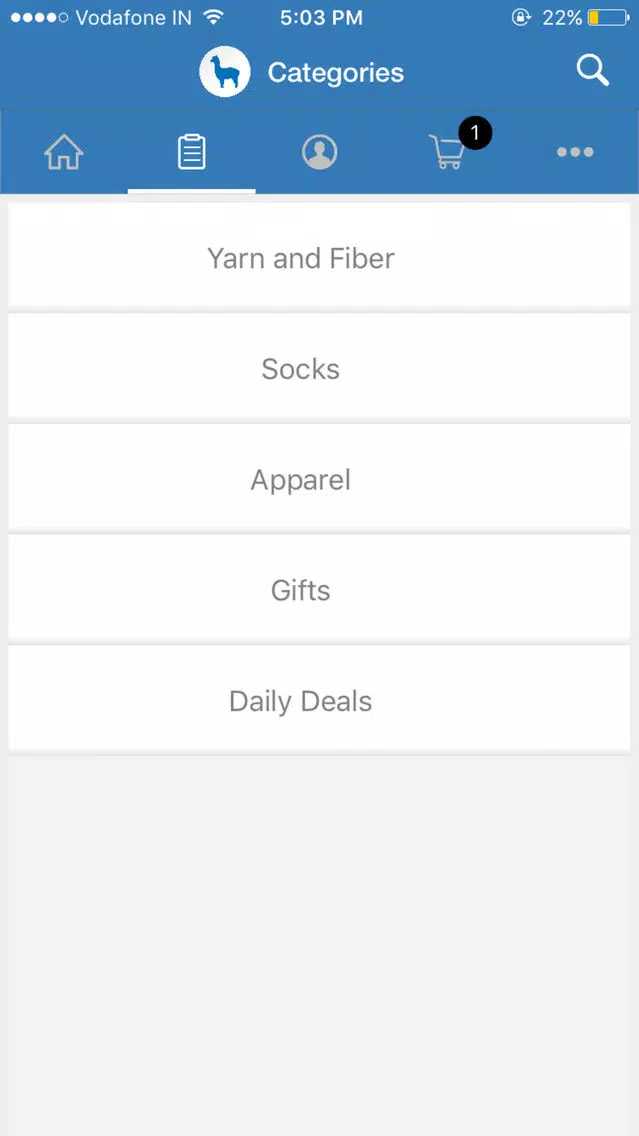Open the Apparel category
This screenshot has height=1136, width=639.
click(x=319, y=478)
